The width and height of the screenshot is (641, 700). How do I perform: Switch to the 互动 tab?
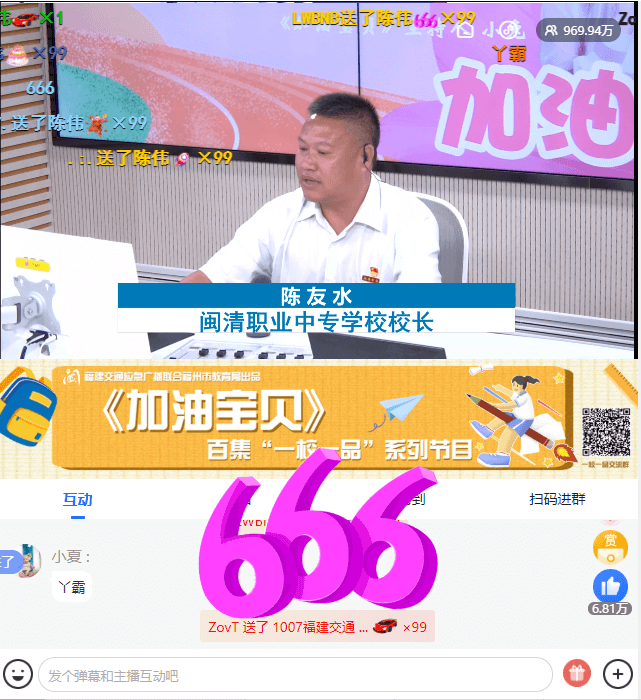[x=77, y=499]
